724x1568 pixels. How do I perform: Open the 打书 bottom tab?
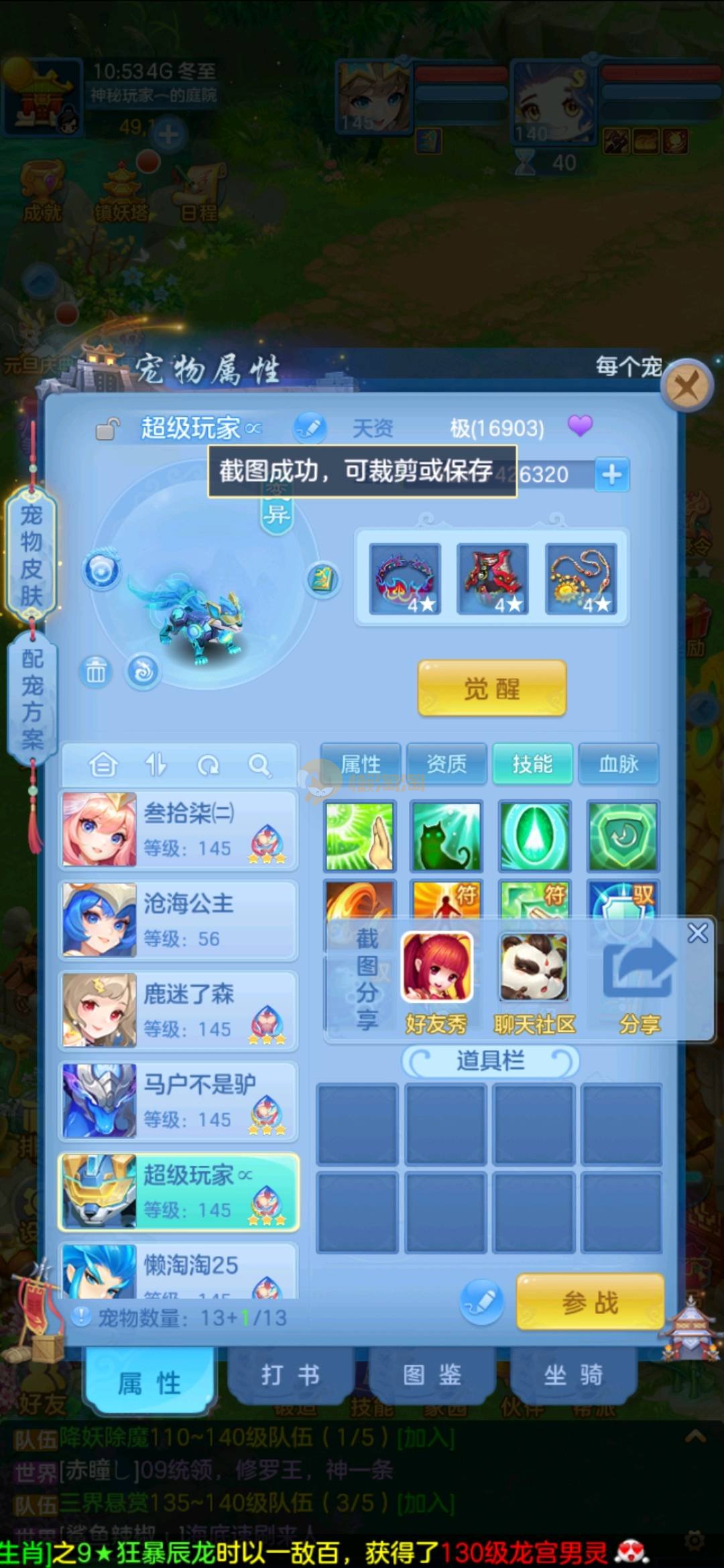(290, 1375)
